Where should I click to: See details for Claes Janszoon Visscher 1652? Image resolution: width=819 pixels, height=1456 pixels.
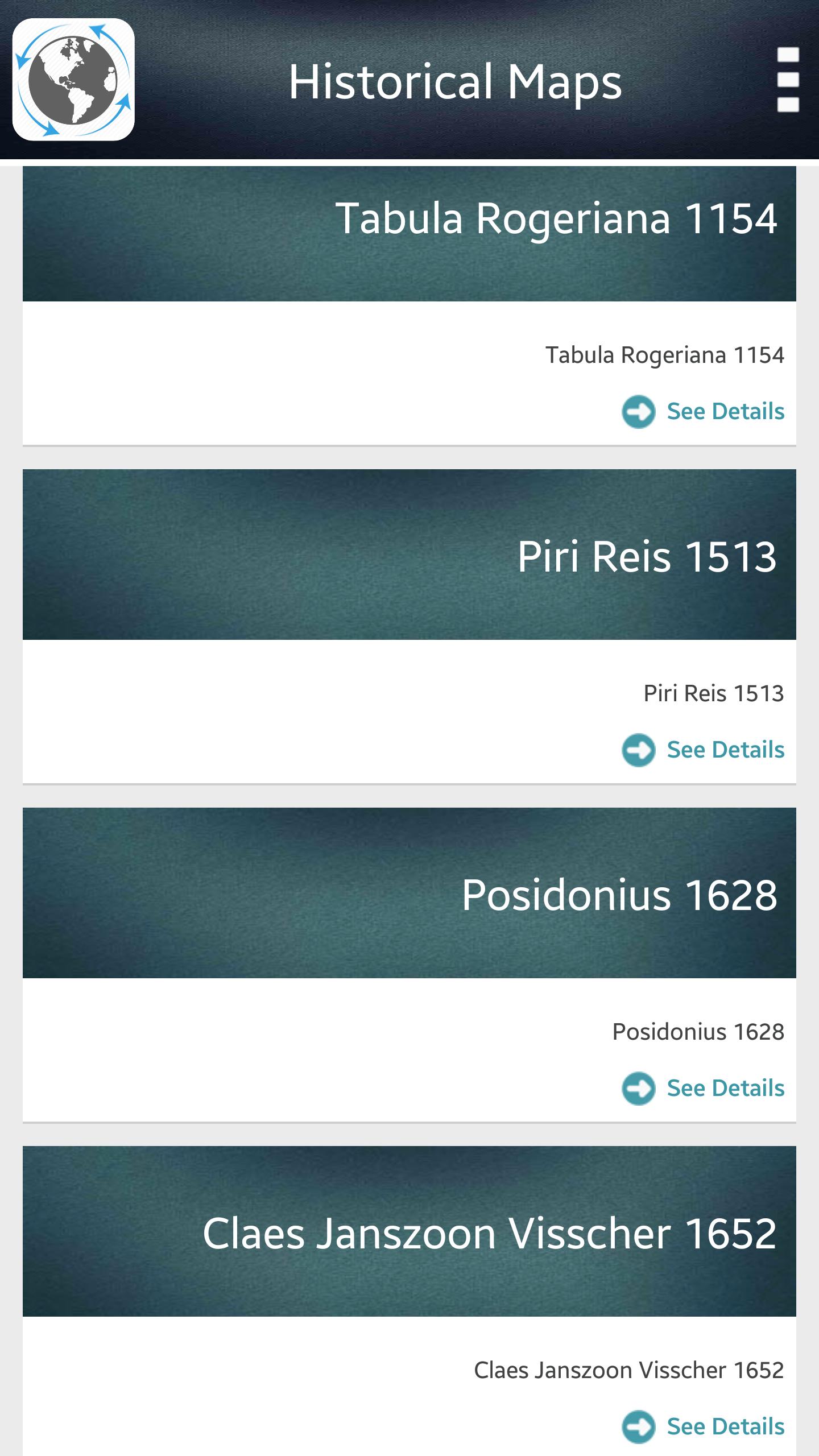click(703, 1426)
